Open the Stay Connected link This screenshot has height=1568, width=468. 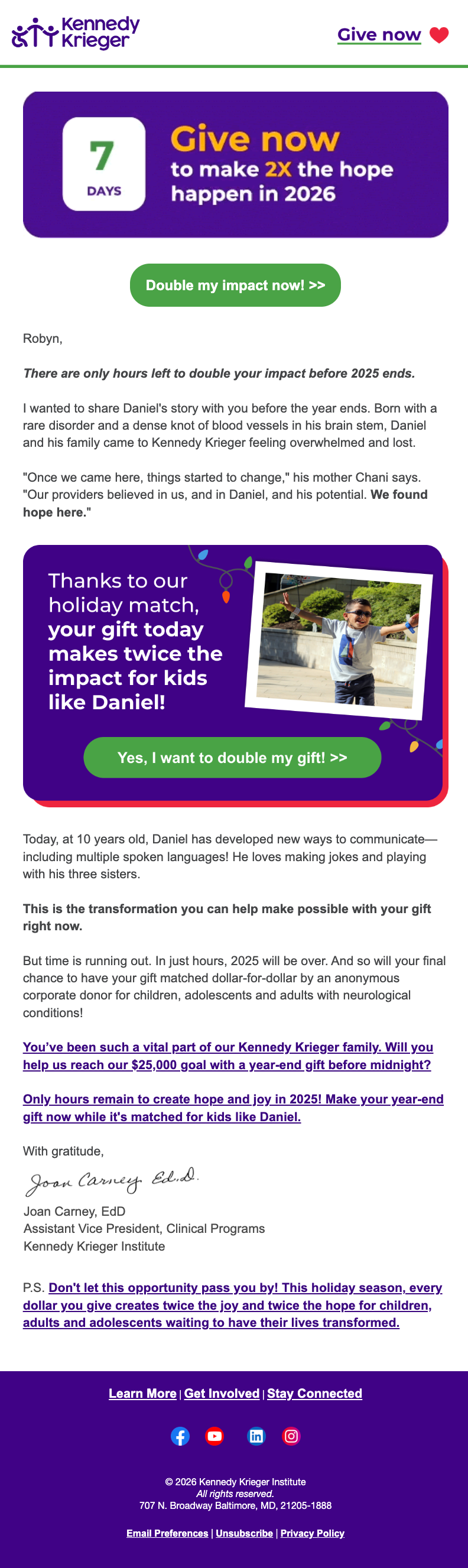coord(314,1393)
